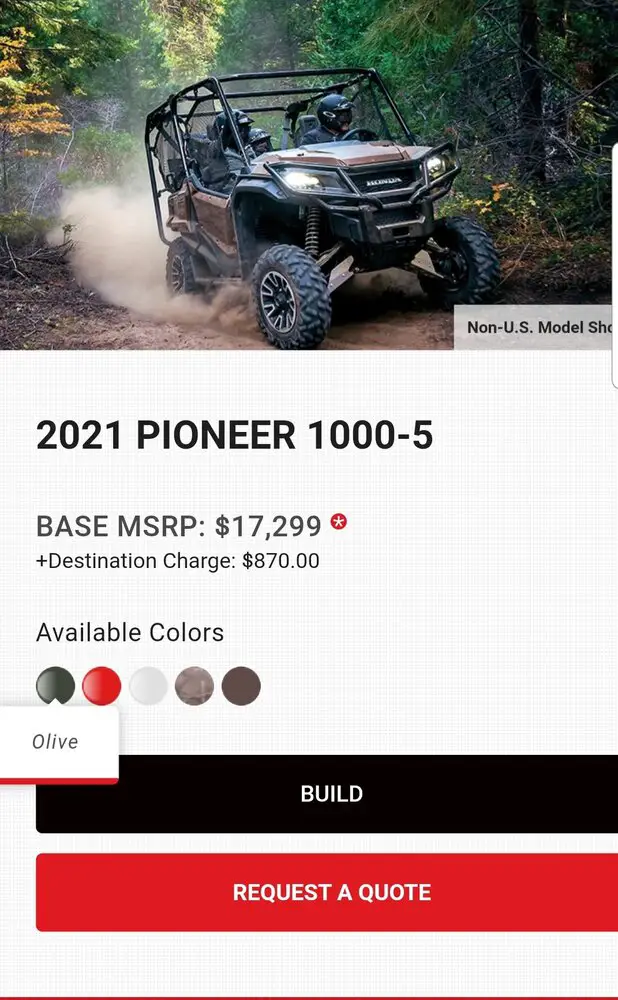
Task: Open the red asterisk MSRP disclaimer
Action: tap(339, 522)
